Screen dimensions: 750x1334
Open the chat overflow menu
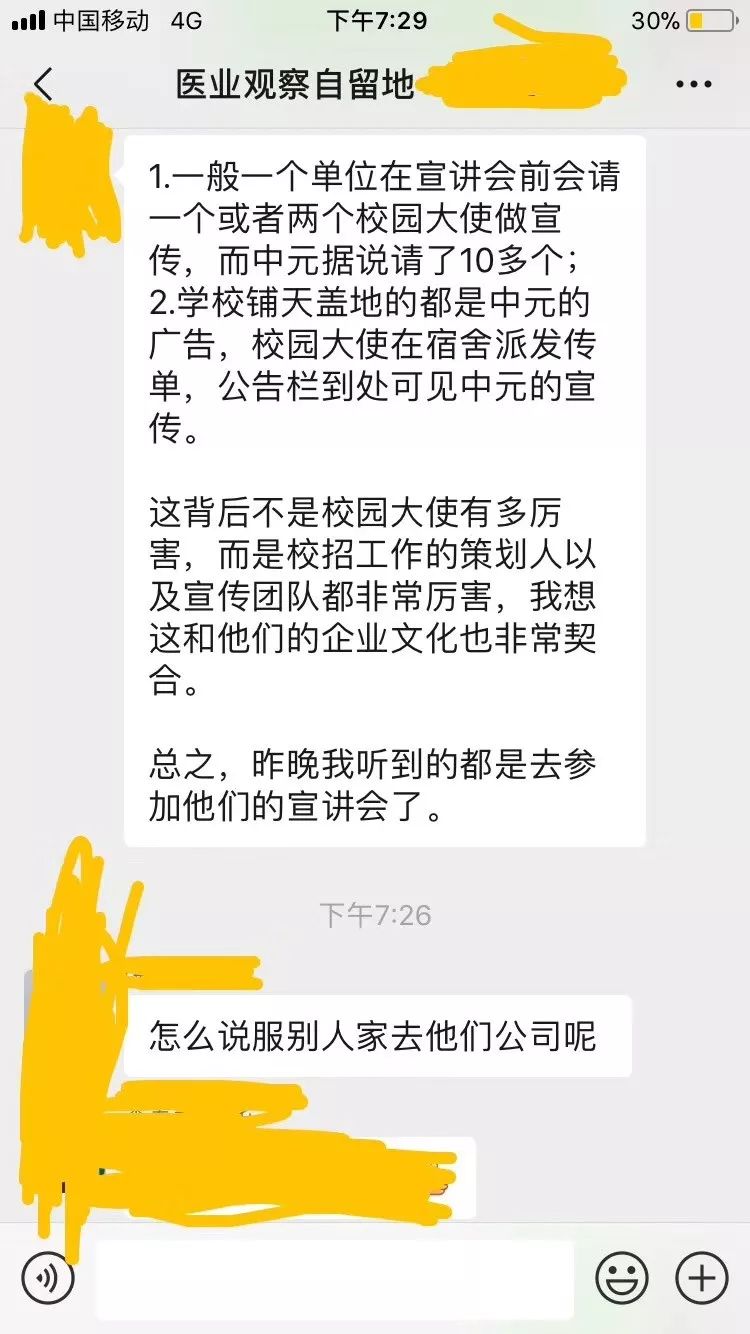click(x=693, y=85)
